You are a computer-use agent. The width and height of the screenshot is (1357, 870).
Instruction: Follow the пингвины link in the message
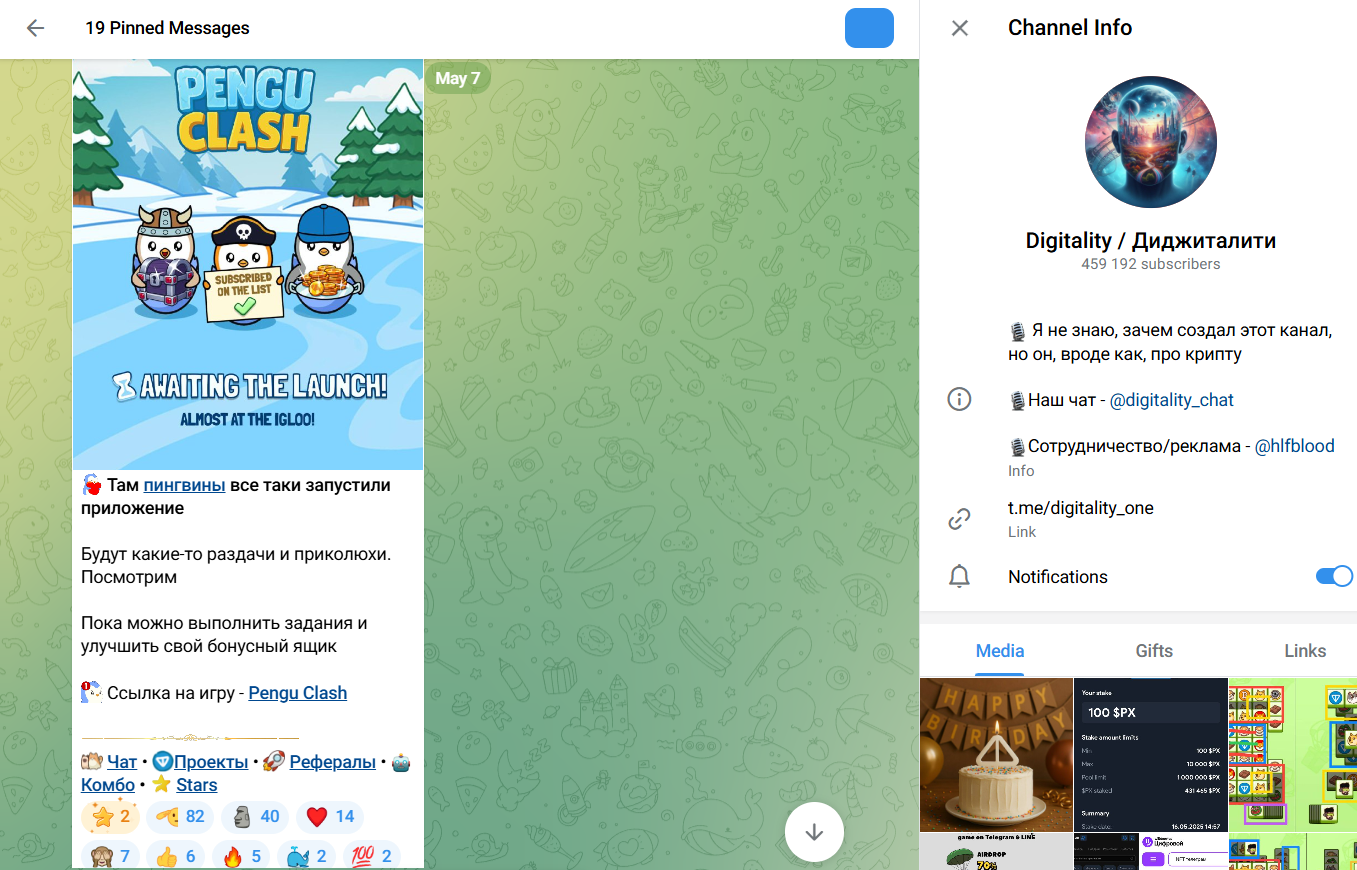184,485
